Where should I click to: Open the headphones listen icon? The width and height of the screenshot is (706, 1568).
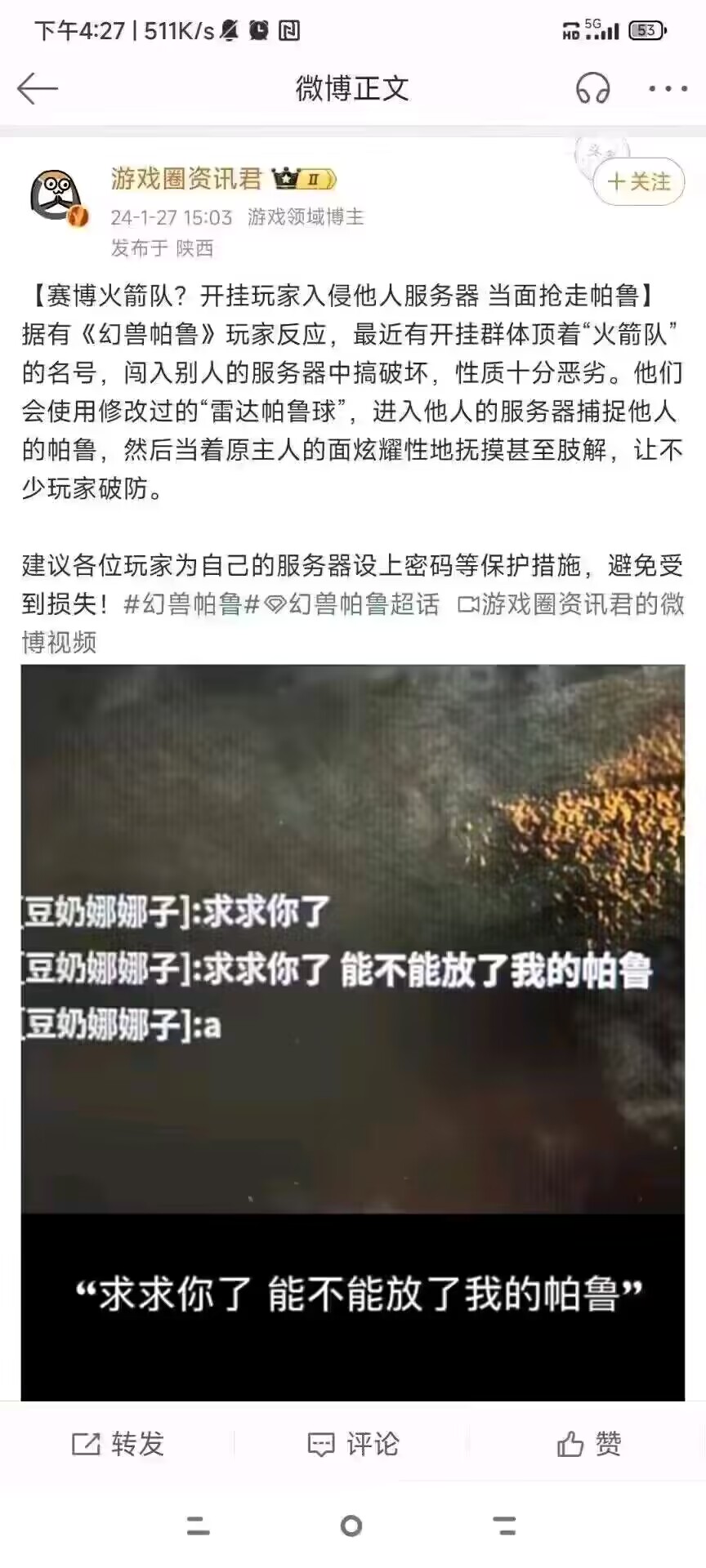pos(592,88)
